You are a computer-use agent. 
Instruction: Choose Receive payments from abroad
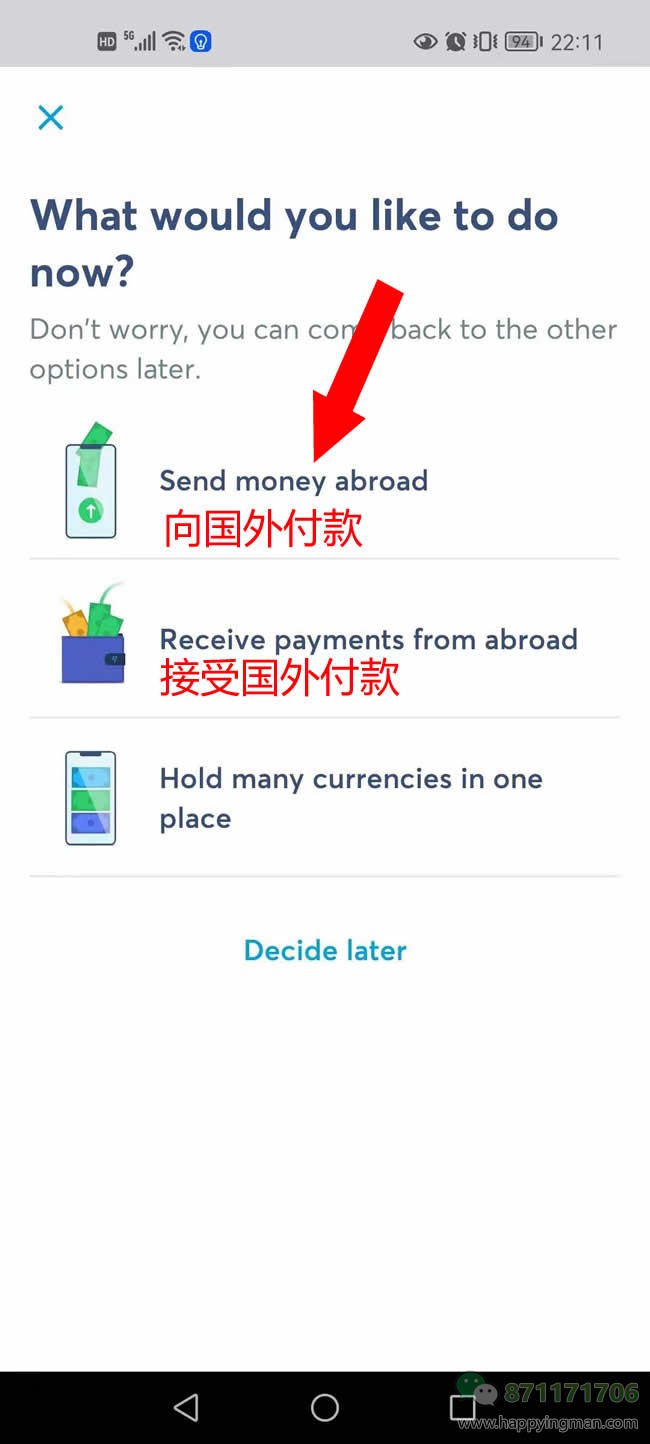click(x=368, y=640)
